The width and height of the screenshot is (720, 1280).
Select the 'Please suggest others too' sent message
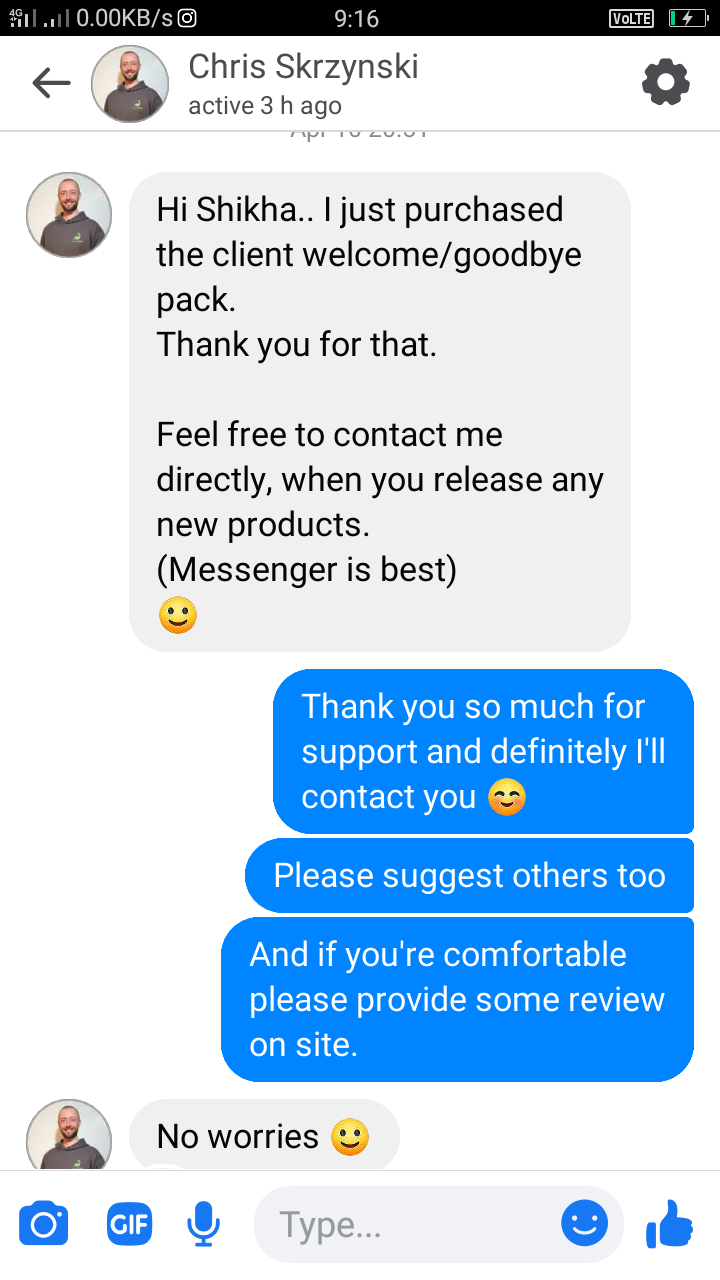click(469, 874)
